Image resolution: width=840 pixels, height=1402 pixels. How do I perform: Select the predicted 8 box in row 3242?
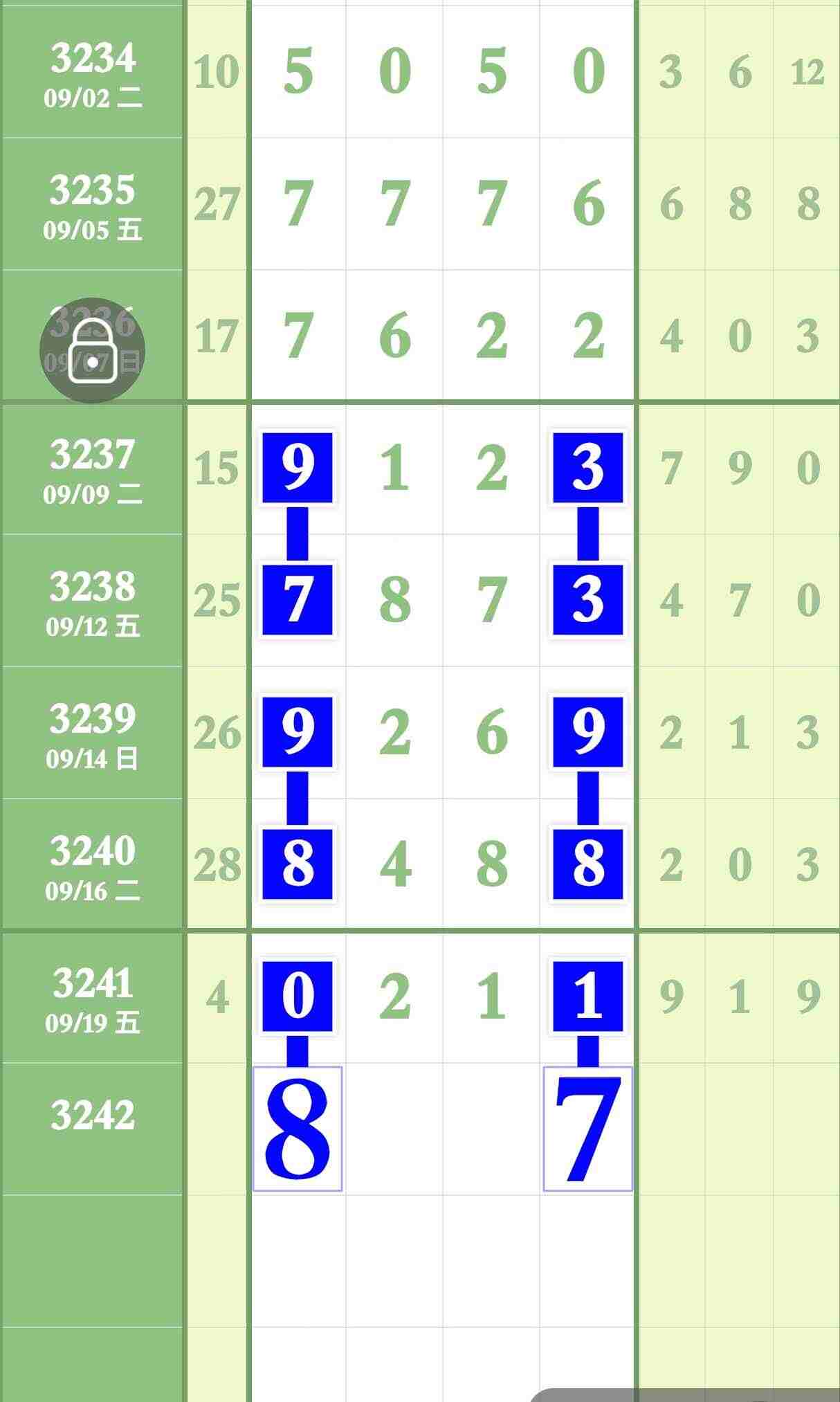point(298,1129)
